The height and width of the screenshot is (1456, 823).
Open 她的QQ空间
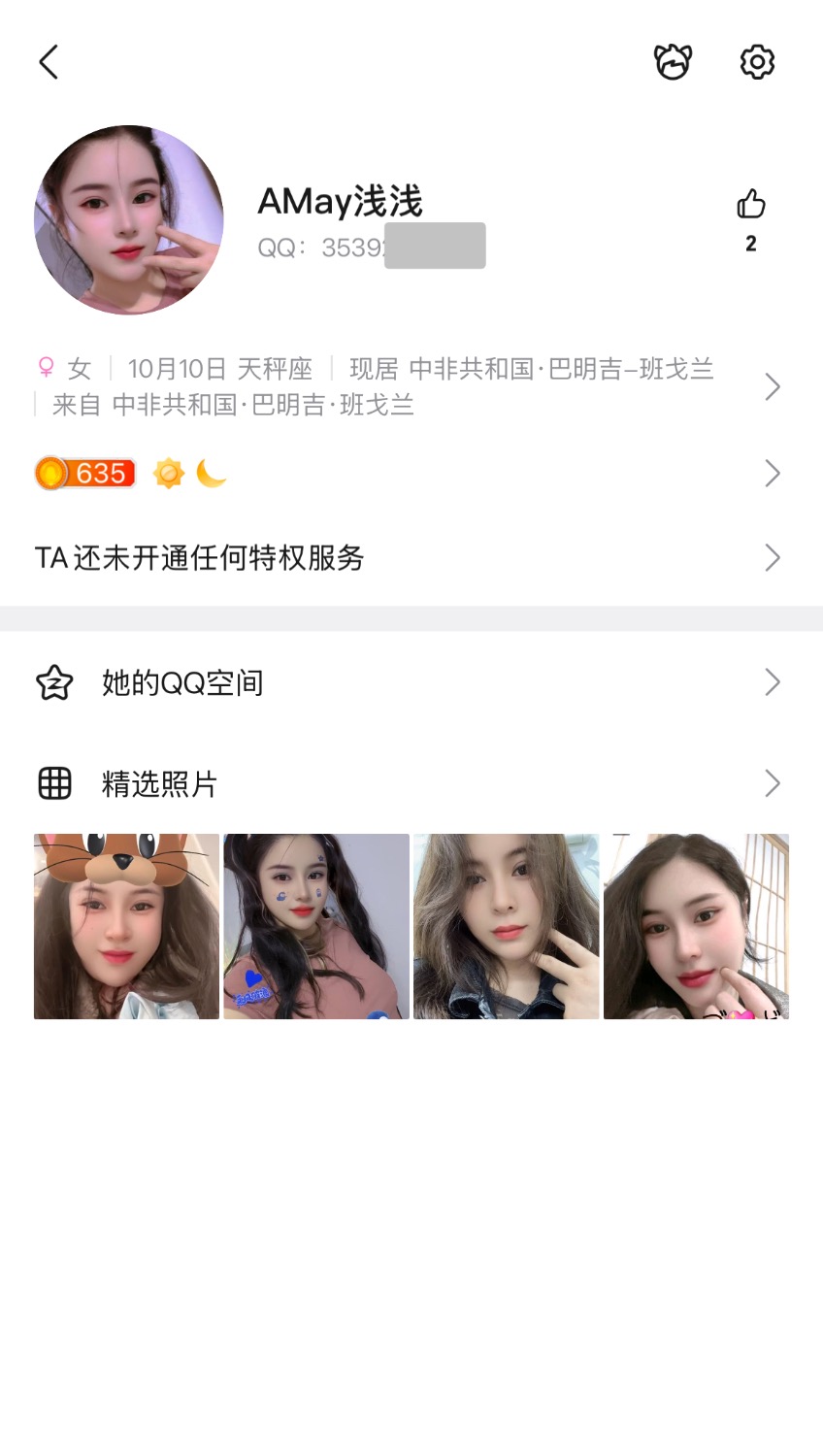(408, 683)
